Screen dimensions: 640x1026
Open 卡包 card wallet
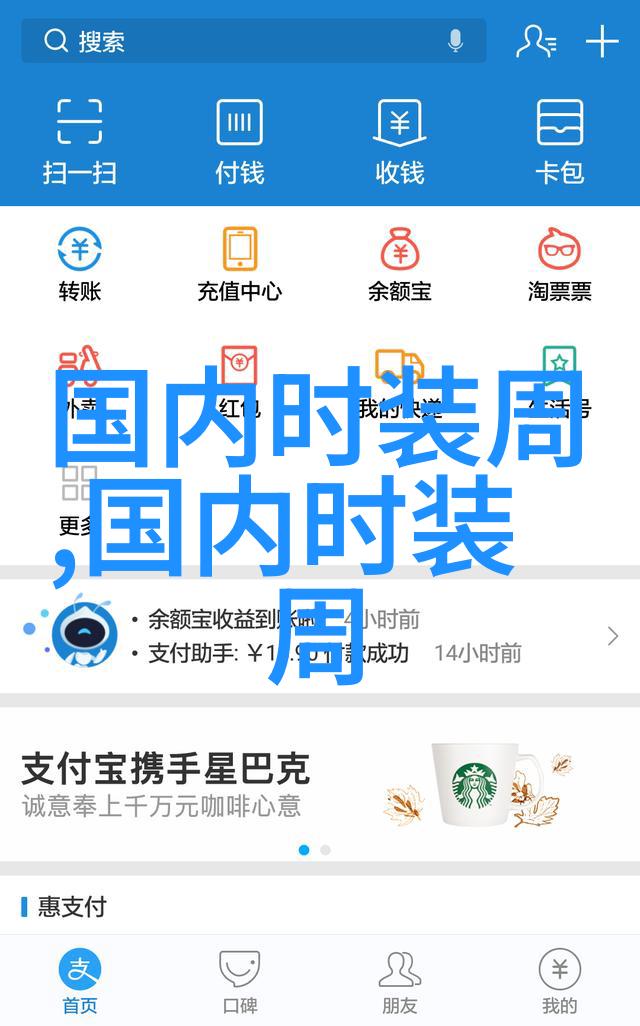559,140
